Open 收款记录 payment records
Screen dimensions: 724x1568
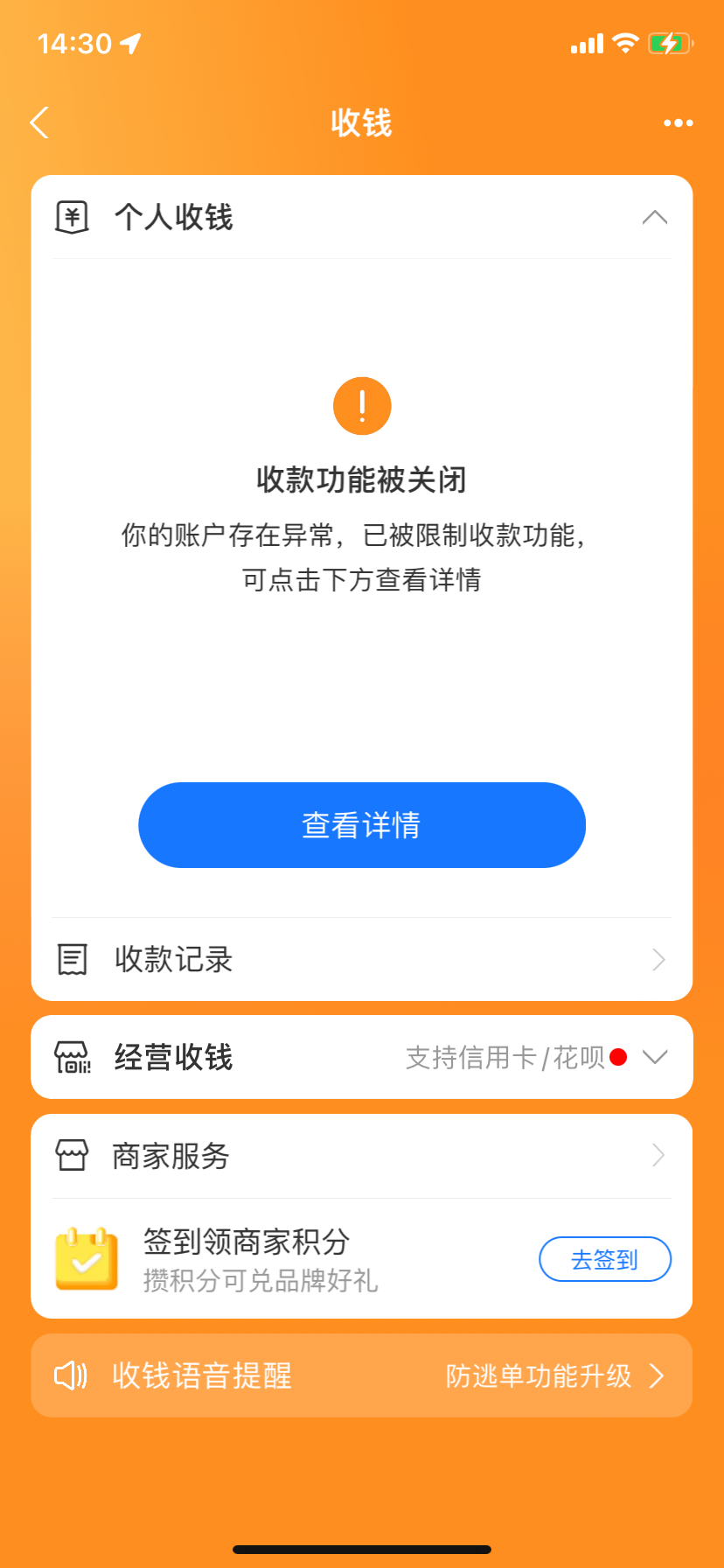click(361, 960)
